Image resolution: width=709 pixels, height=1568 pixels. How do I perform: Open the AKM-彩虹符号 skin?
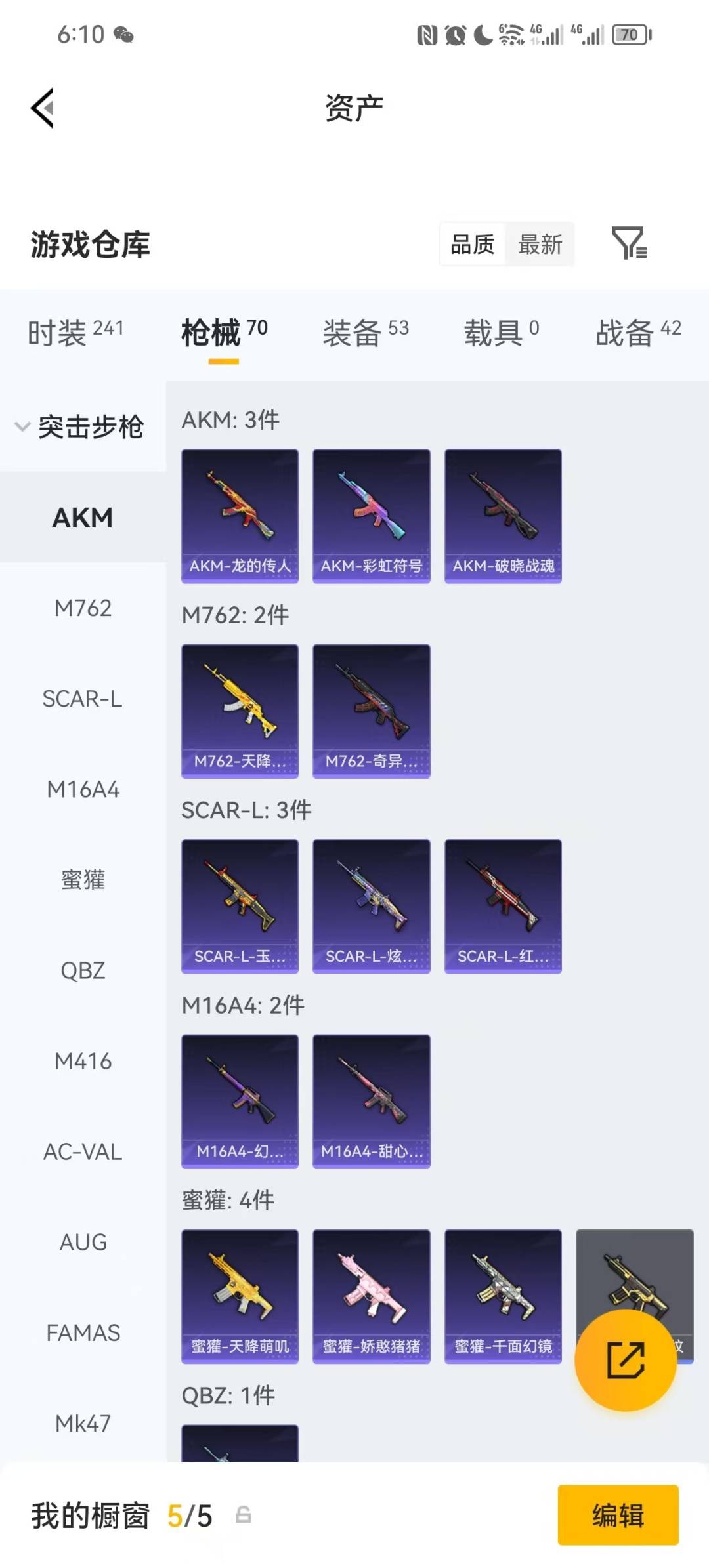(371, 516)
